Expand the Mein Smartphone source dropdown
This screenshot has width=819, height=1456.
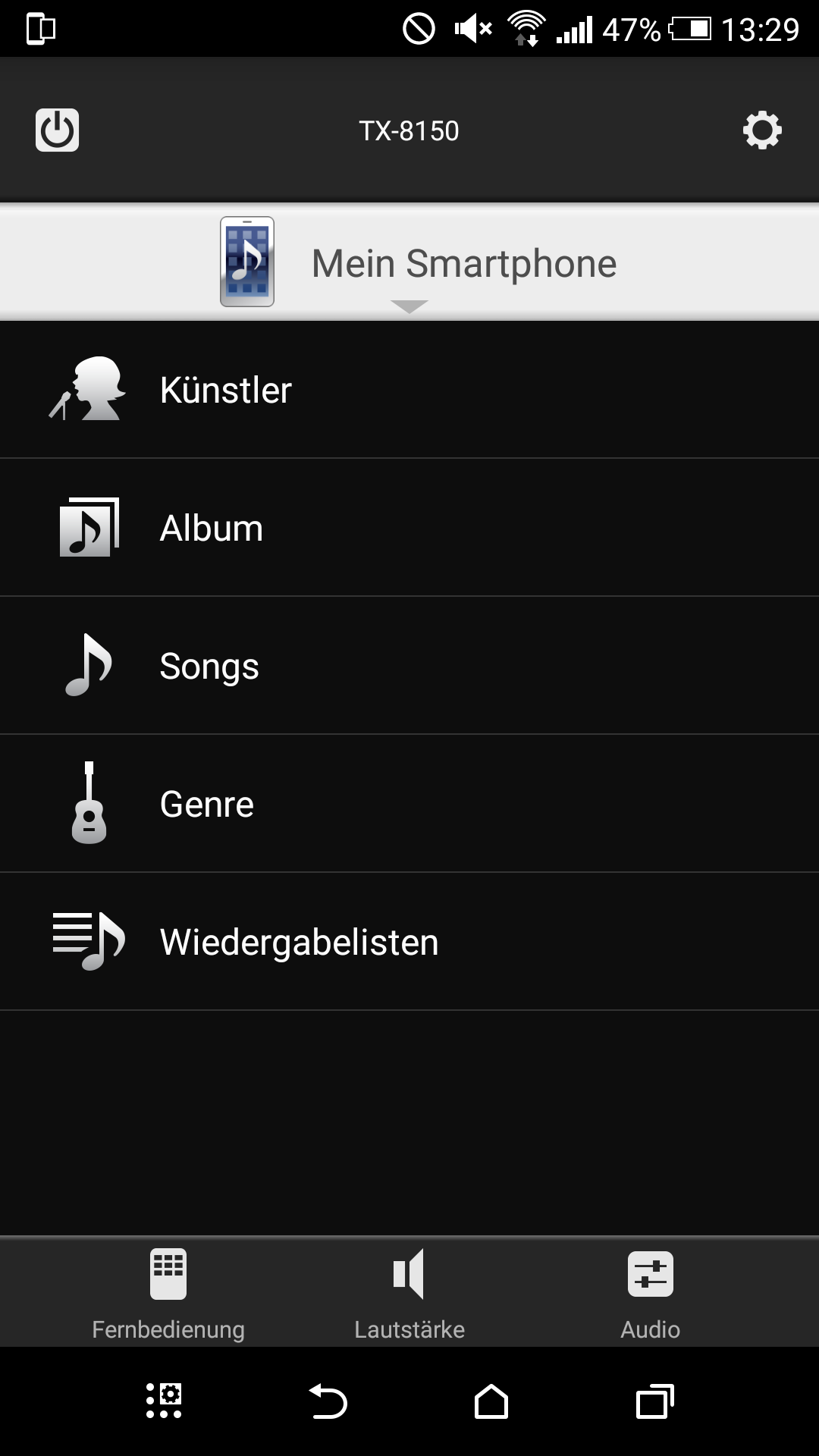click(x=409, y=262)
